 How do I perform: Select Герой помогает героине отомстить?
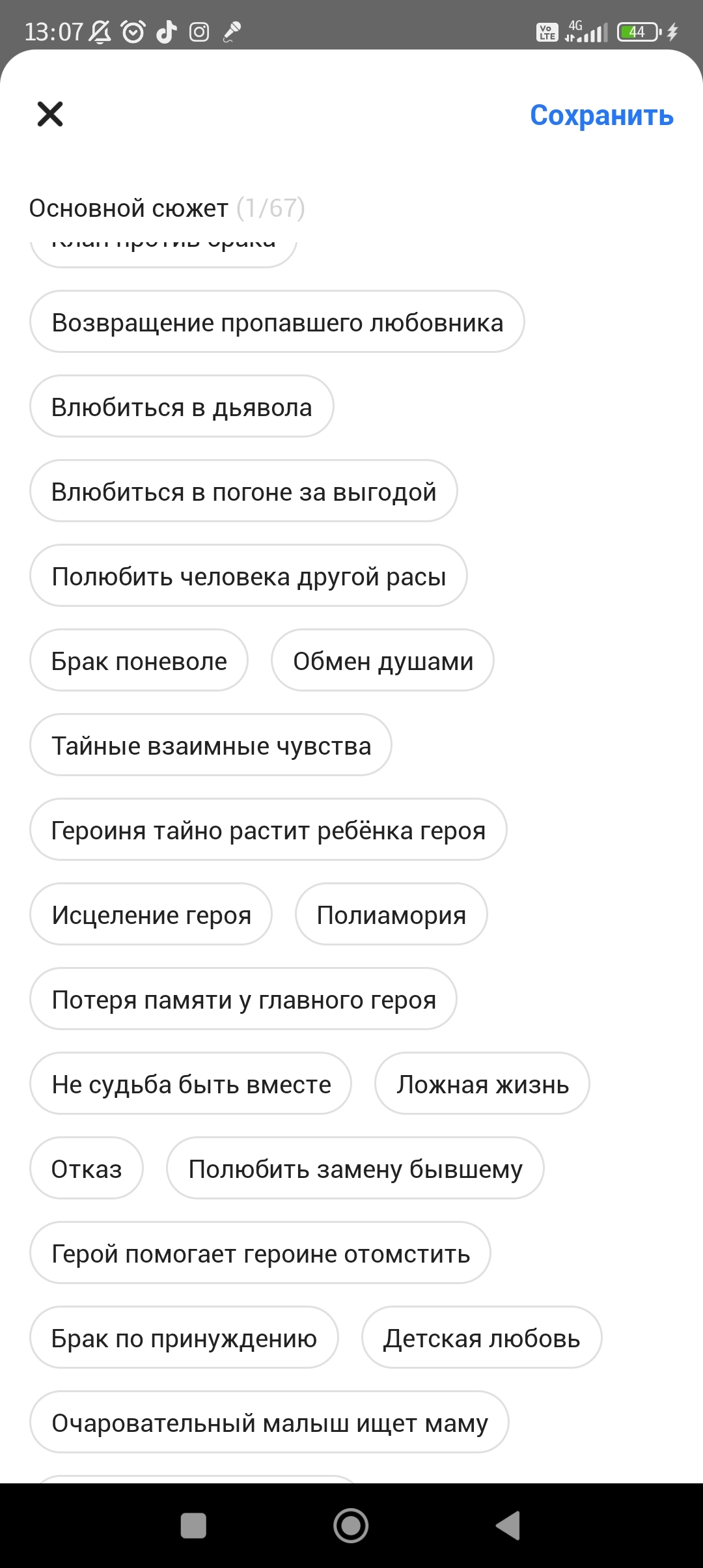(260, 1253)
